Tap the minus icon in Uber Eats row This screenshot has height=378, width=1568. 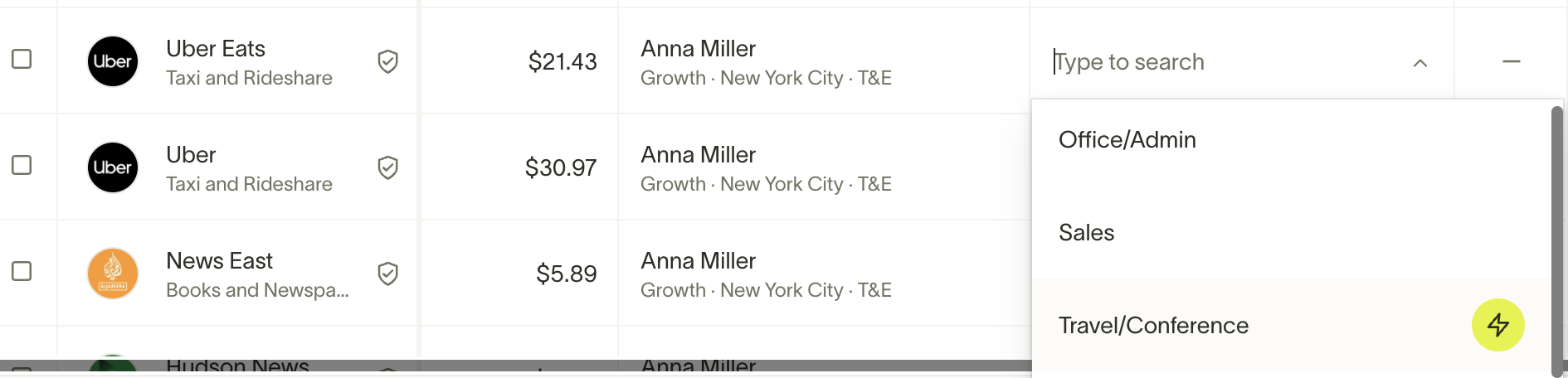point(1511,62)
